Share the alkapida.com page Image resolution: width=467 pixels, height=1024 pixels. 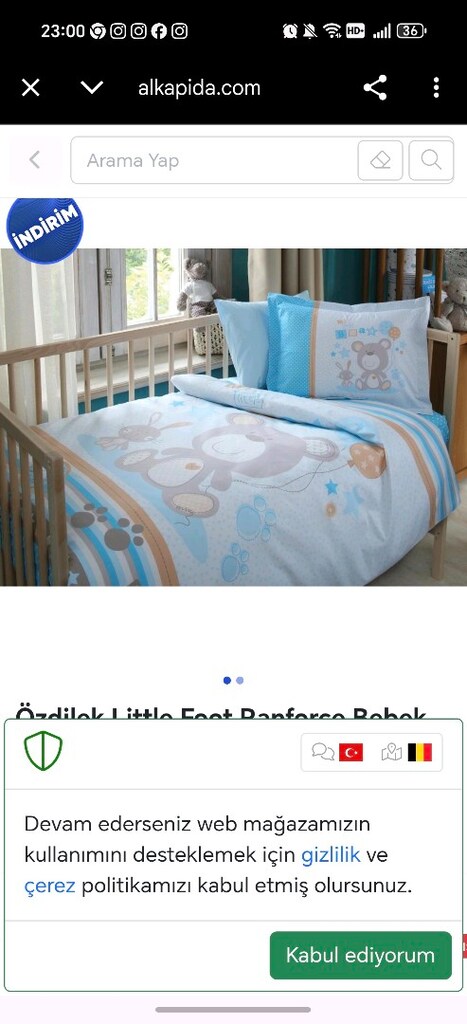click(x=375, y=88)
